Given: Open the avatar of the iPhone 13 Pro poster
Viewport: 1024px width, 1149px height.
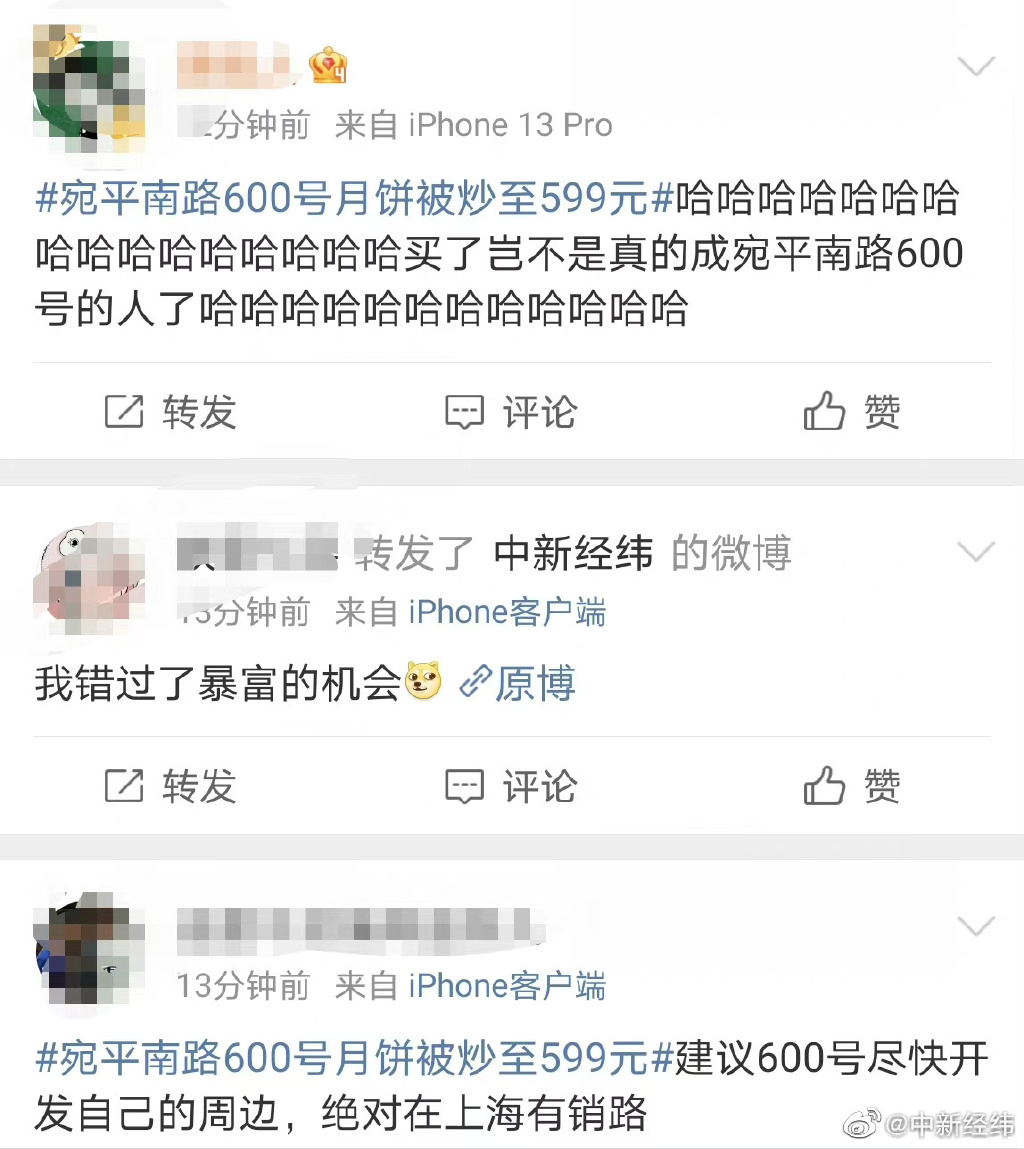Looking at the screenshot, I should [88, 89].
